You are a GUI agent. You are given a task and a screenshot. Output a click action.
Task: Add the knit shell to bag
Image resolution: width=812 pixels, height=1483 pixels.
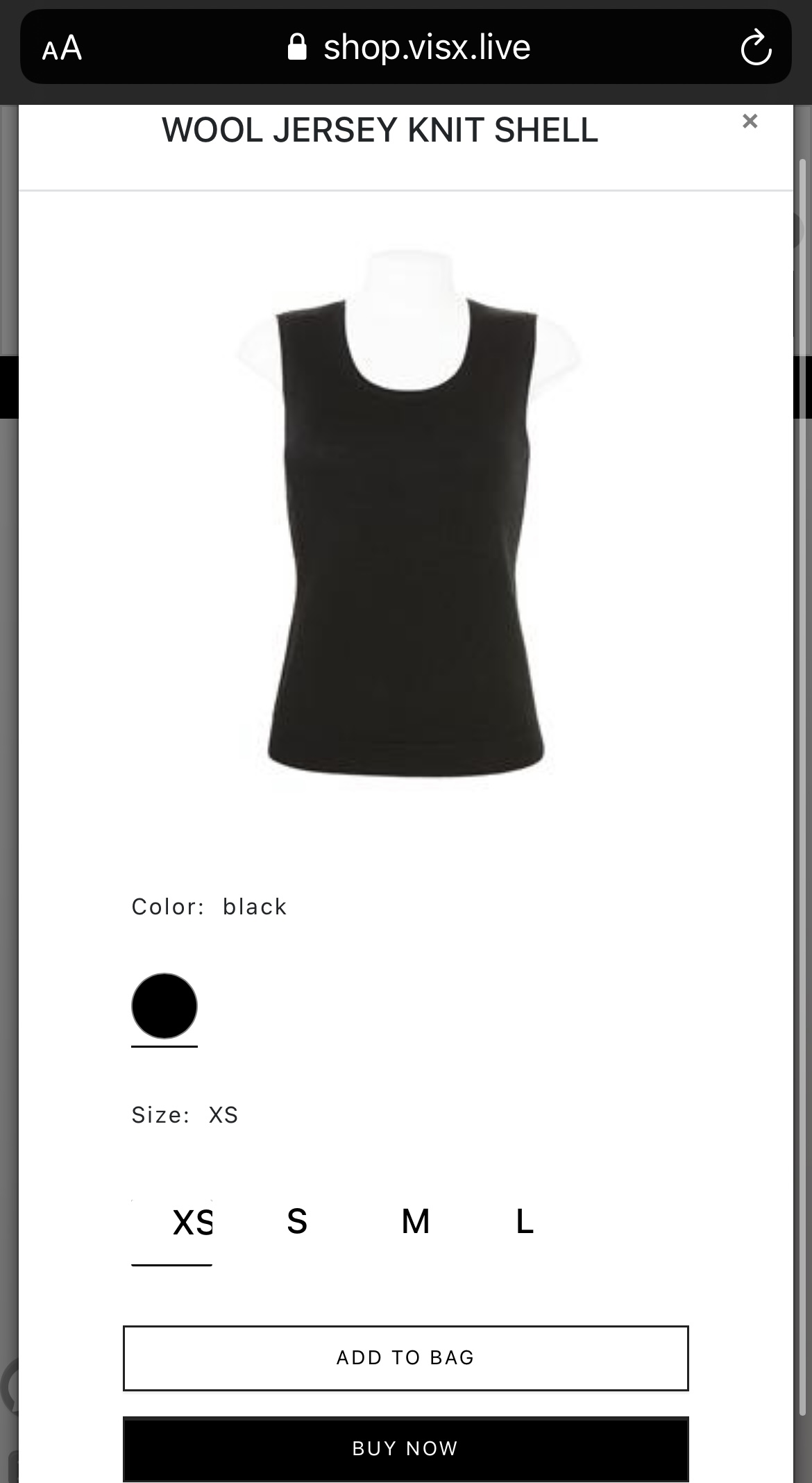coord(405,1358)
